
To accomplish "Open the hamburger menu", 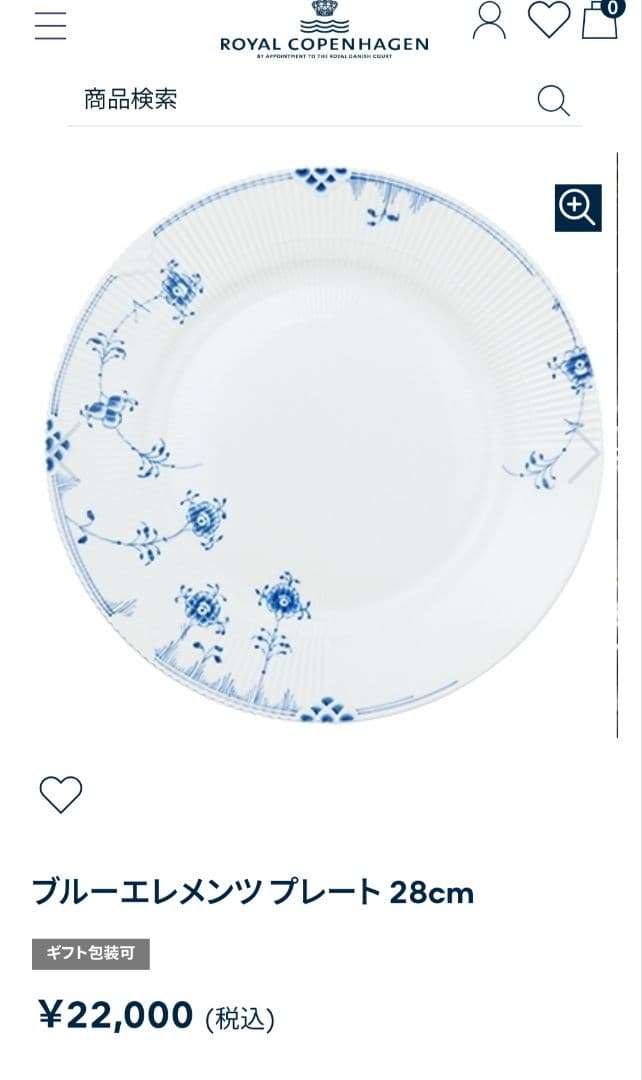I will click(50, 25).
